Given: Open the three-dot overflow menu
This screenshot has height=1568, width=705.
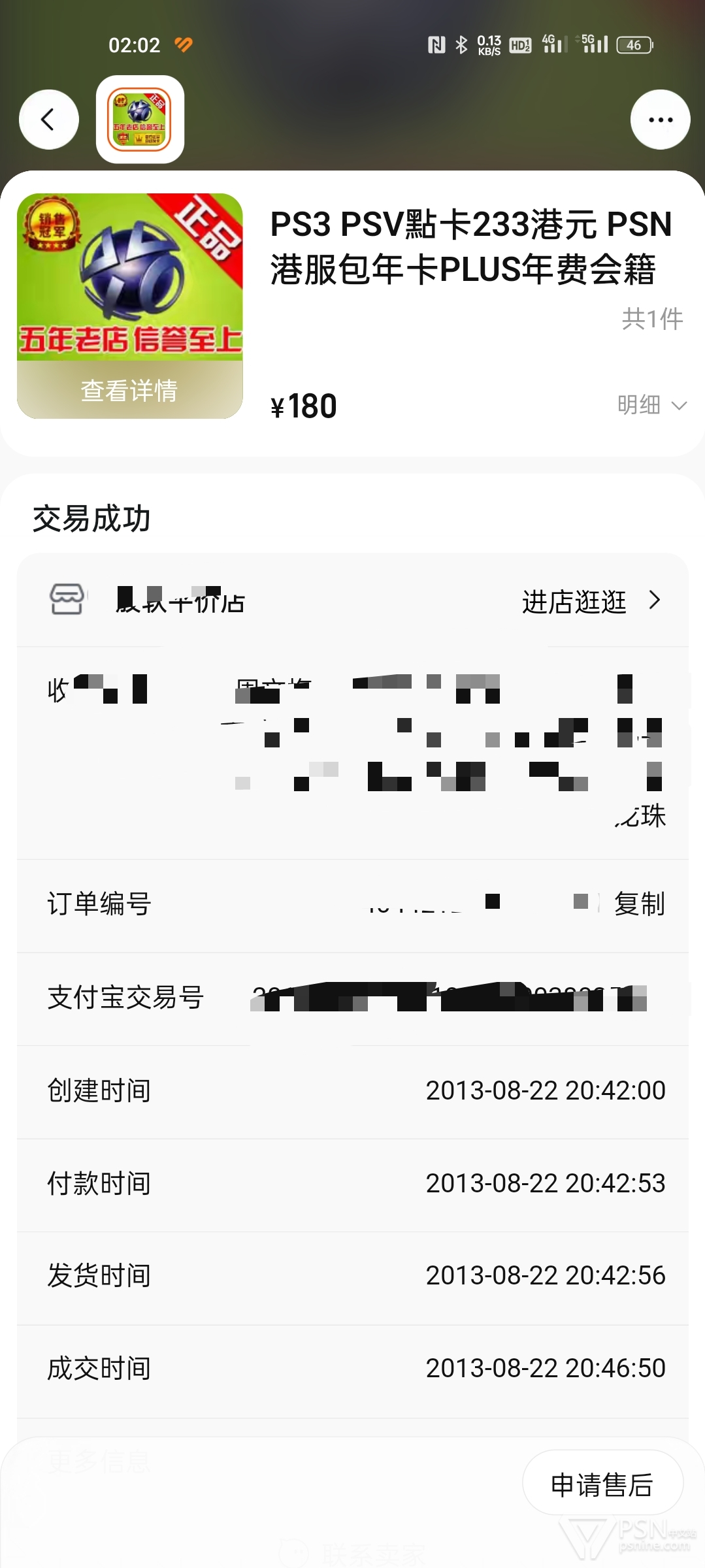Looking at the screenshot, I should click(x=660, y=120).
